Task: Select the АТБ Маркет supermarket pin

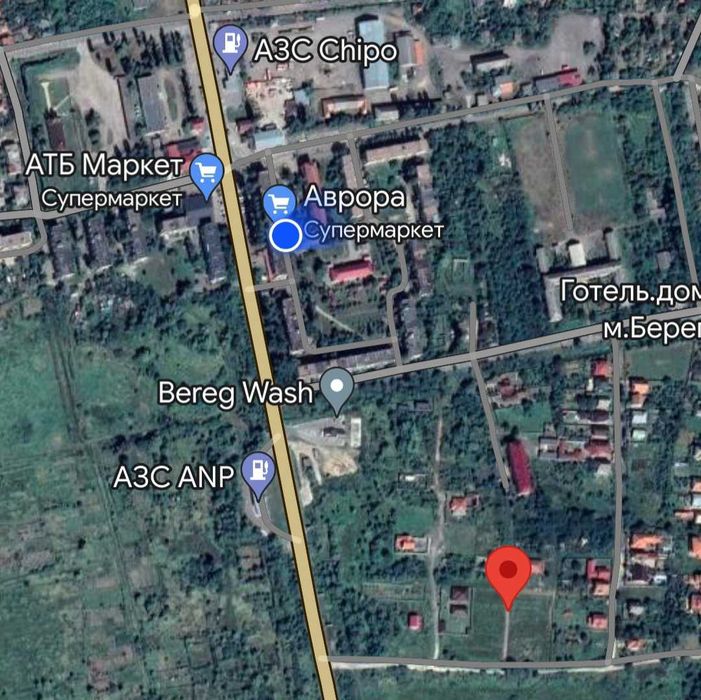Action: coord(207,172)
